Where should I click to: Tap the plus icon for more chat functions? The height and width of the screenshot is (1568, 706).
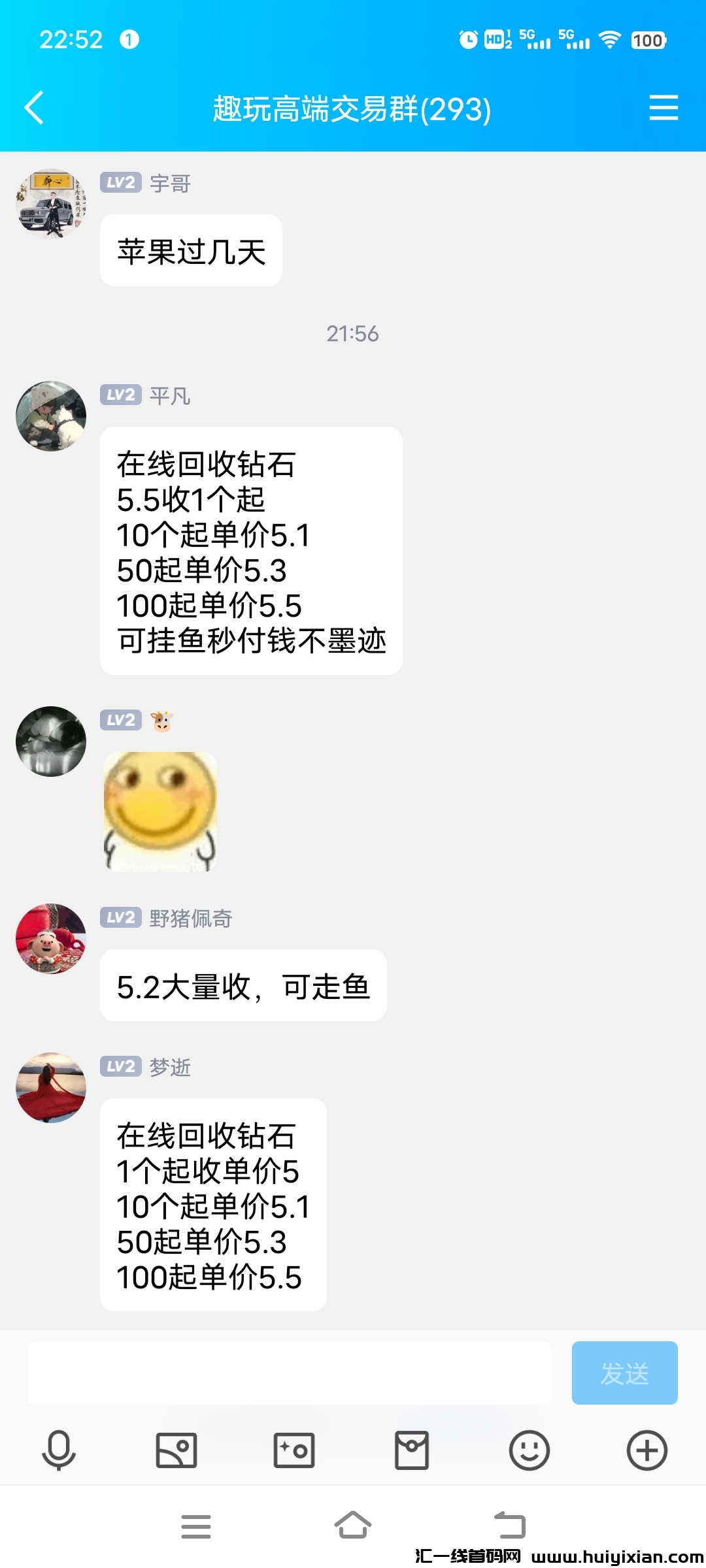pyautogui.click(x=647, y=1450)
